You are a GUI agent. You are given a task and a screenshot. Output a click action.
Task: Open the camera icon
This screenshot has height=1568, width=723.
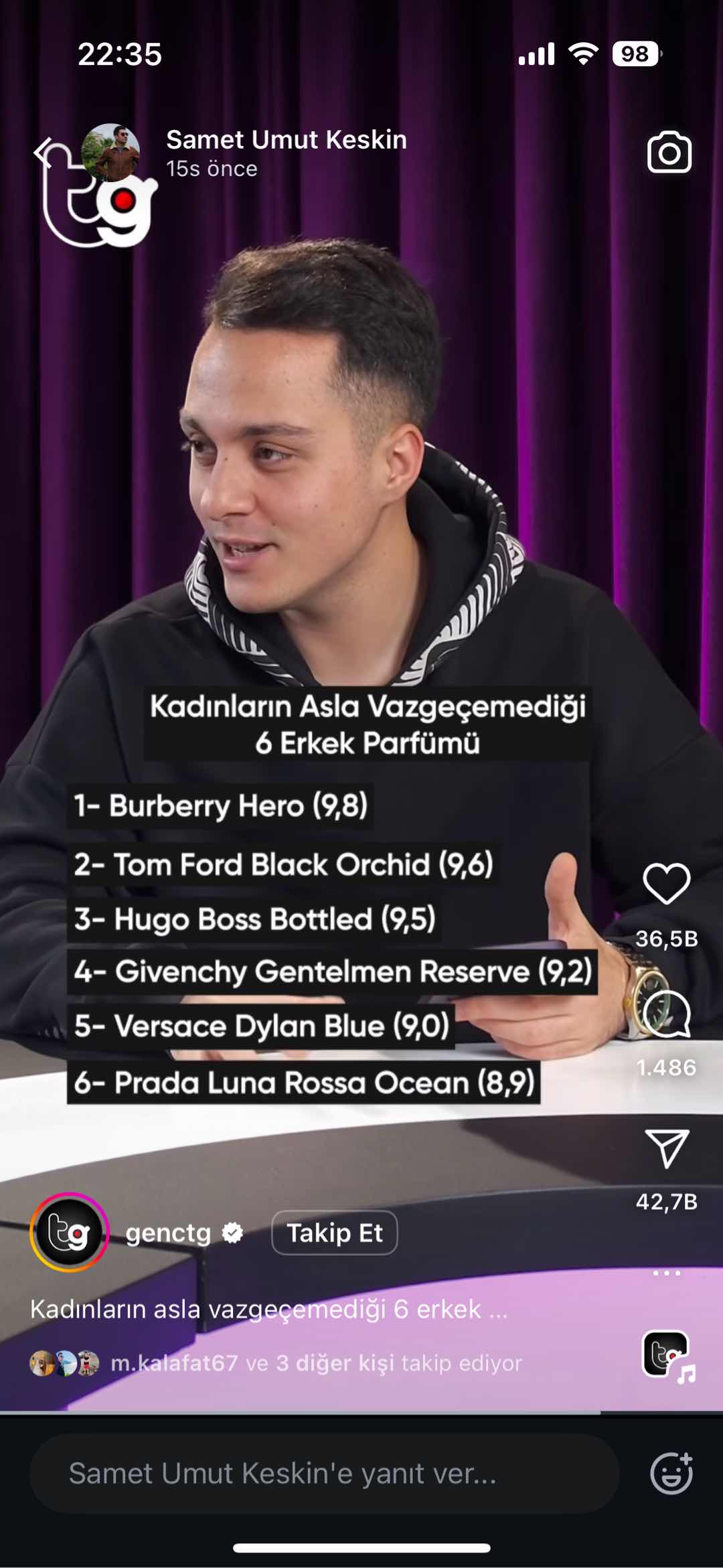pos(669,153)
